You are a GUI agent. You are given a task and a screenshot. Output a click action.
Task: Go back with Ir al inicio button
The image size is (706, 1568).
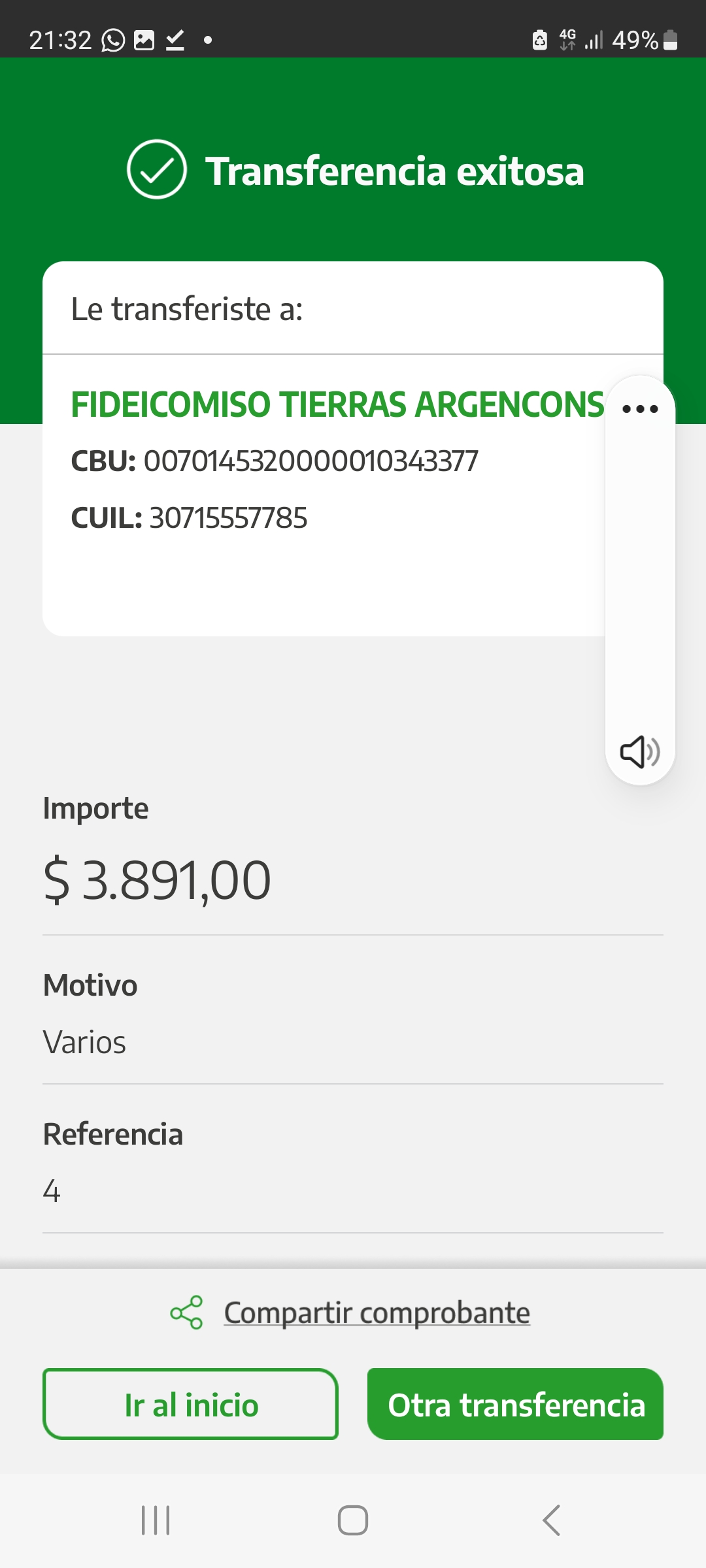click(190, 1404)
